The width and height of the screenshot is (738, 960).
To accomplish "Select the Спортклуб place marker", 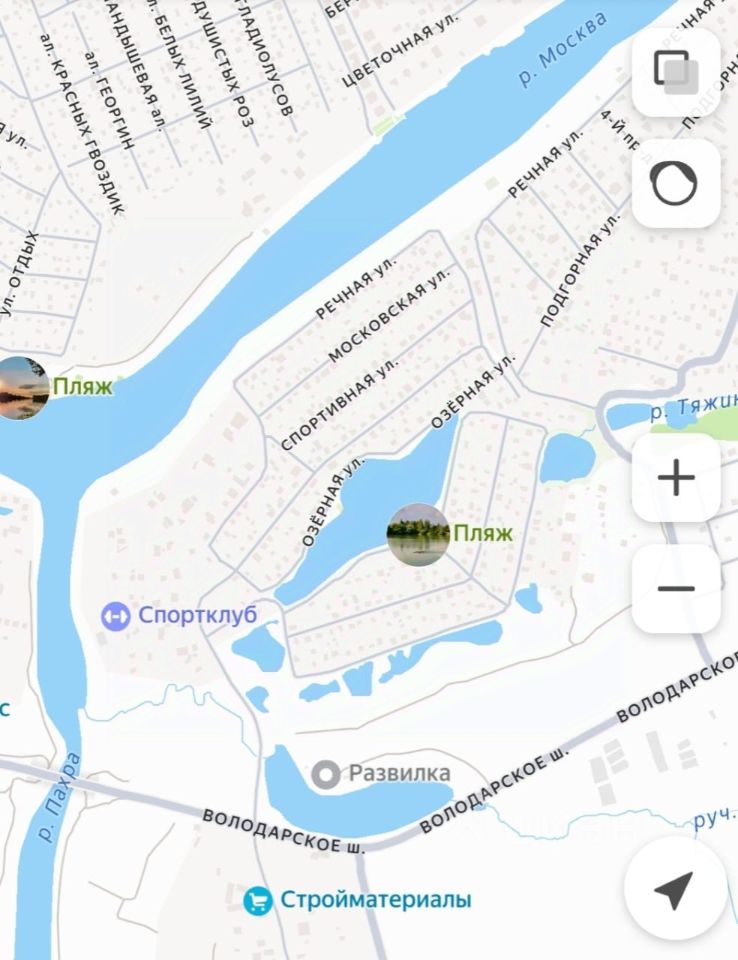I will (116, 615).
